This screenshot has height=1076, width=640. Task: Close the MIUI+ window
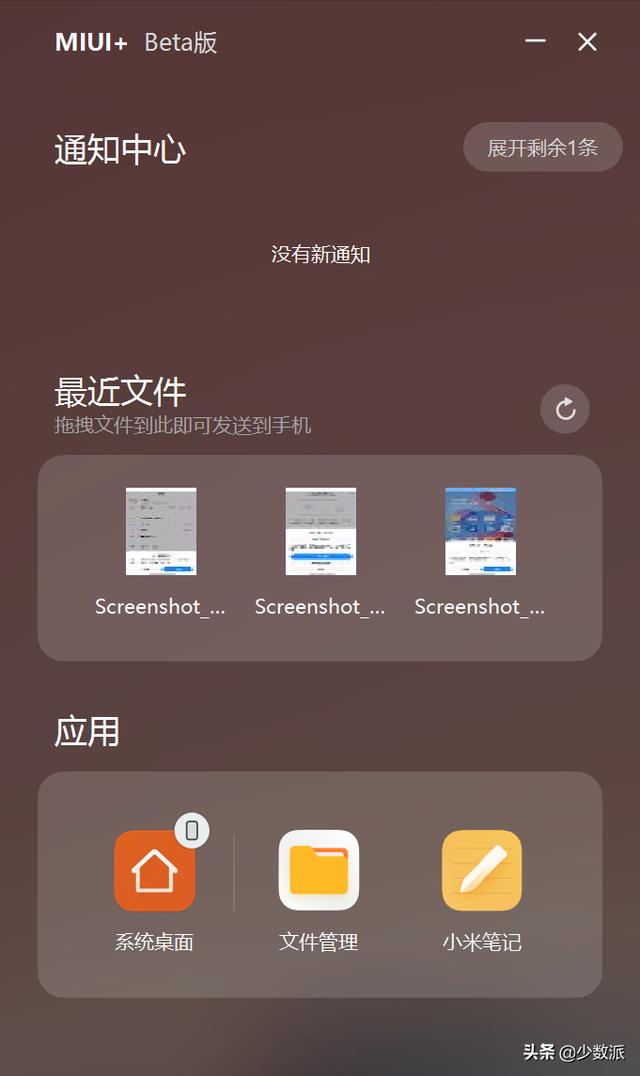click(x=588, y=41)
